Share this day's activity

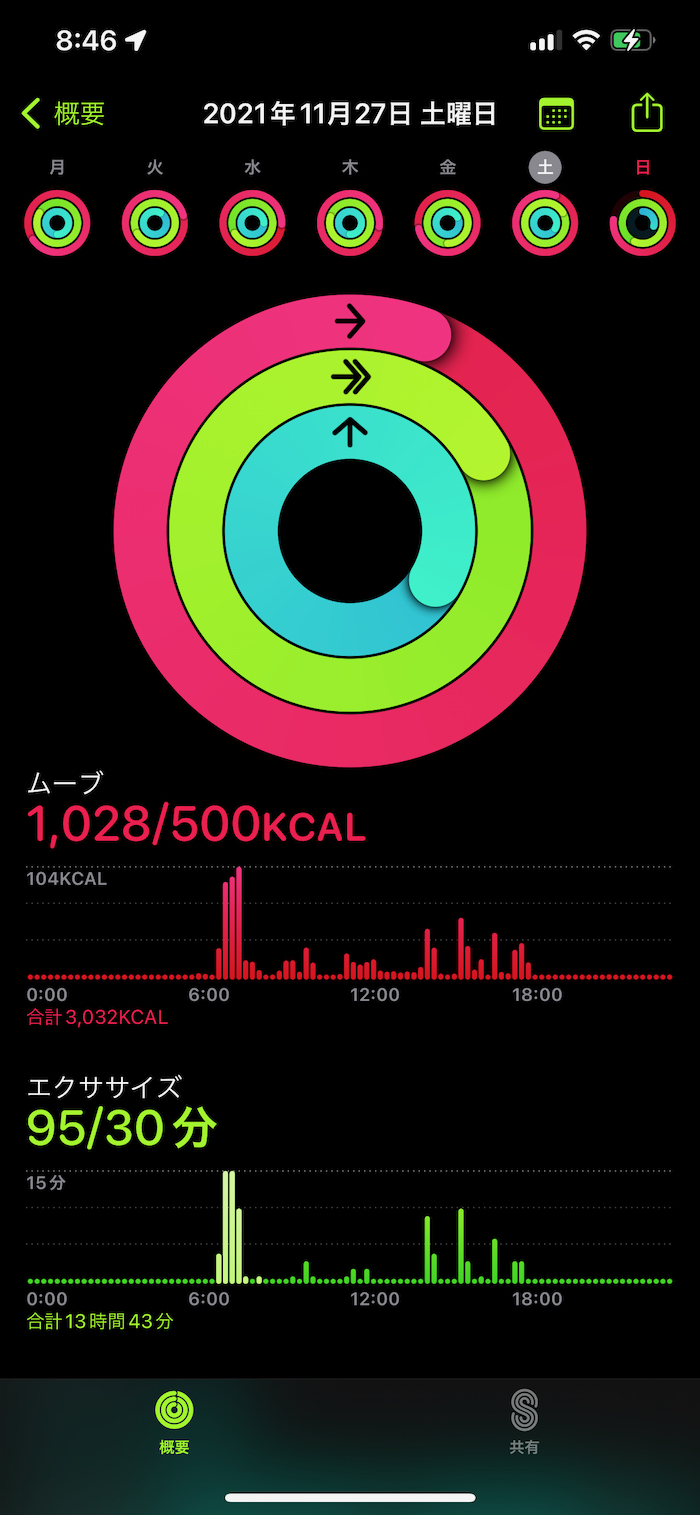(x=647, y=112)
